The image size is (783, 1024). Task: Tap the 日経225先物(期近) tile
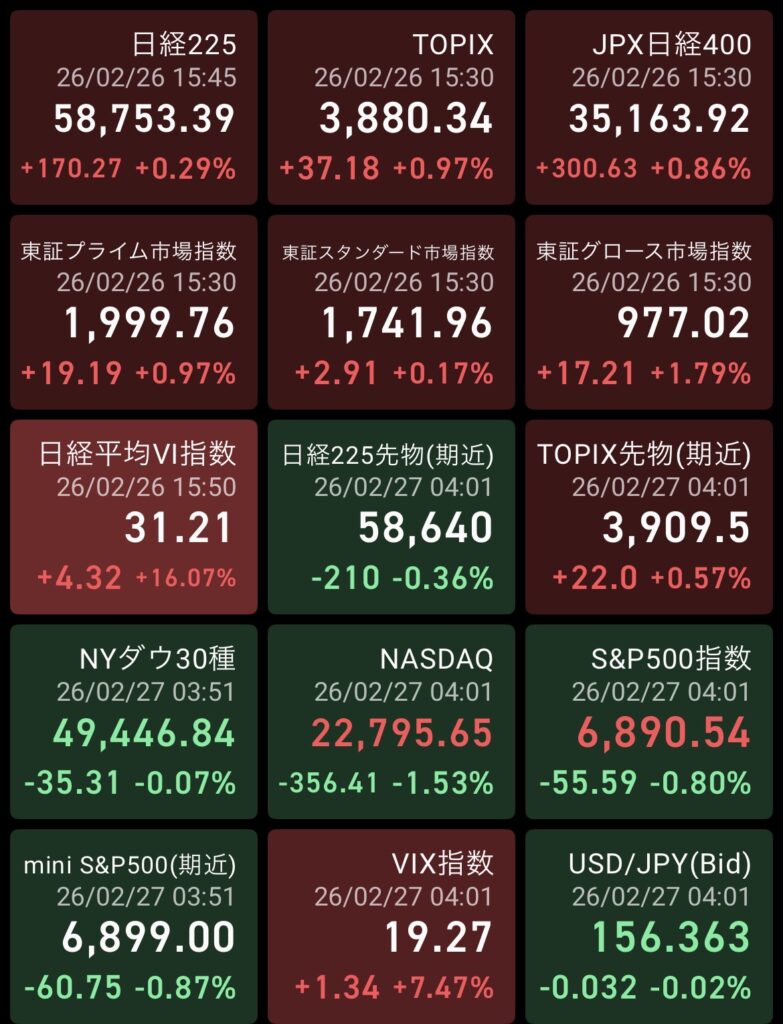coord(391,516)
